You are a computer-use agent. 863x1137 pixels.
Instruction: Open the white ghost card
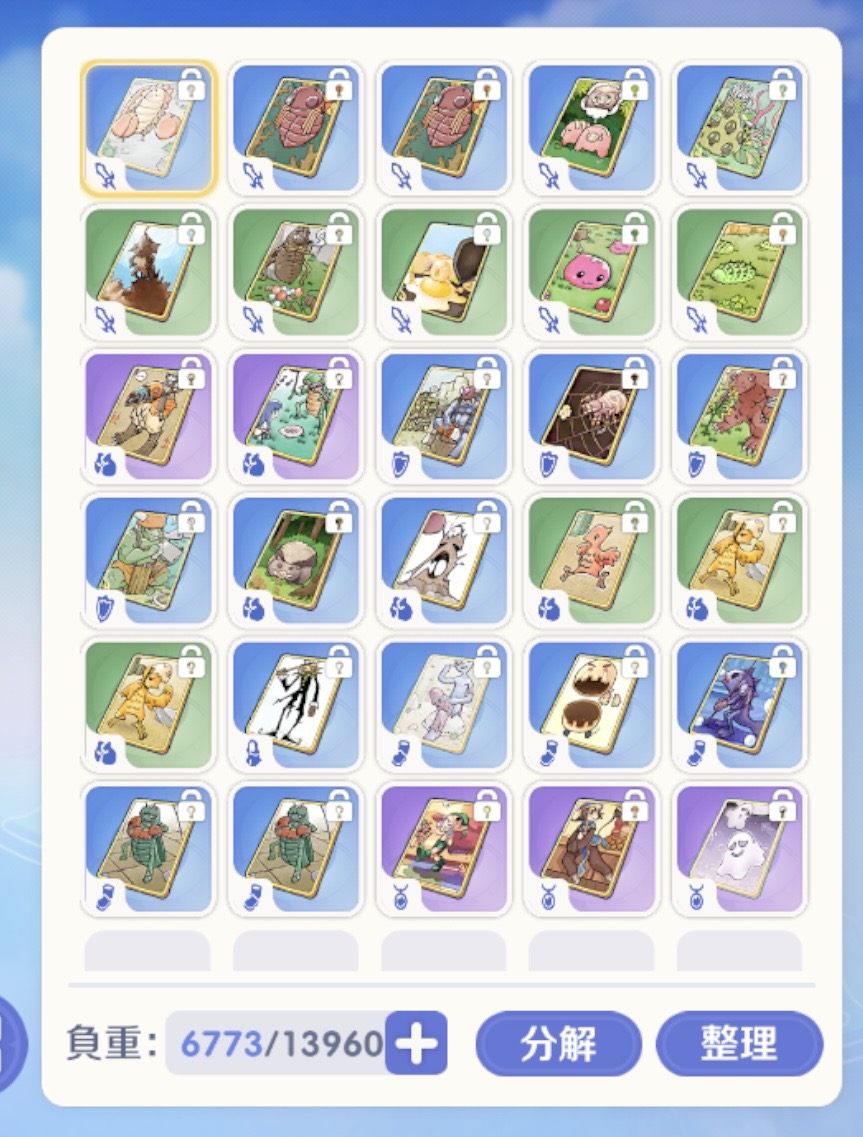tap(739, 851)
